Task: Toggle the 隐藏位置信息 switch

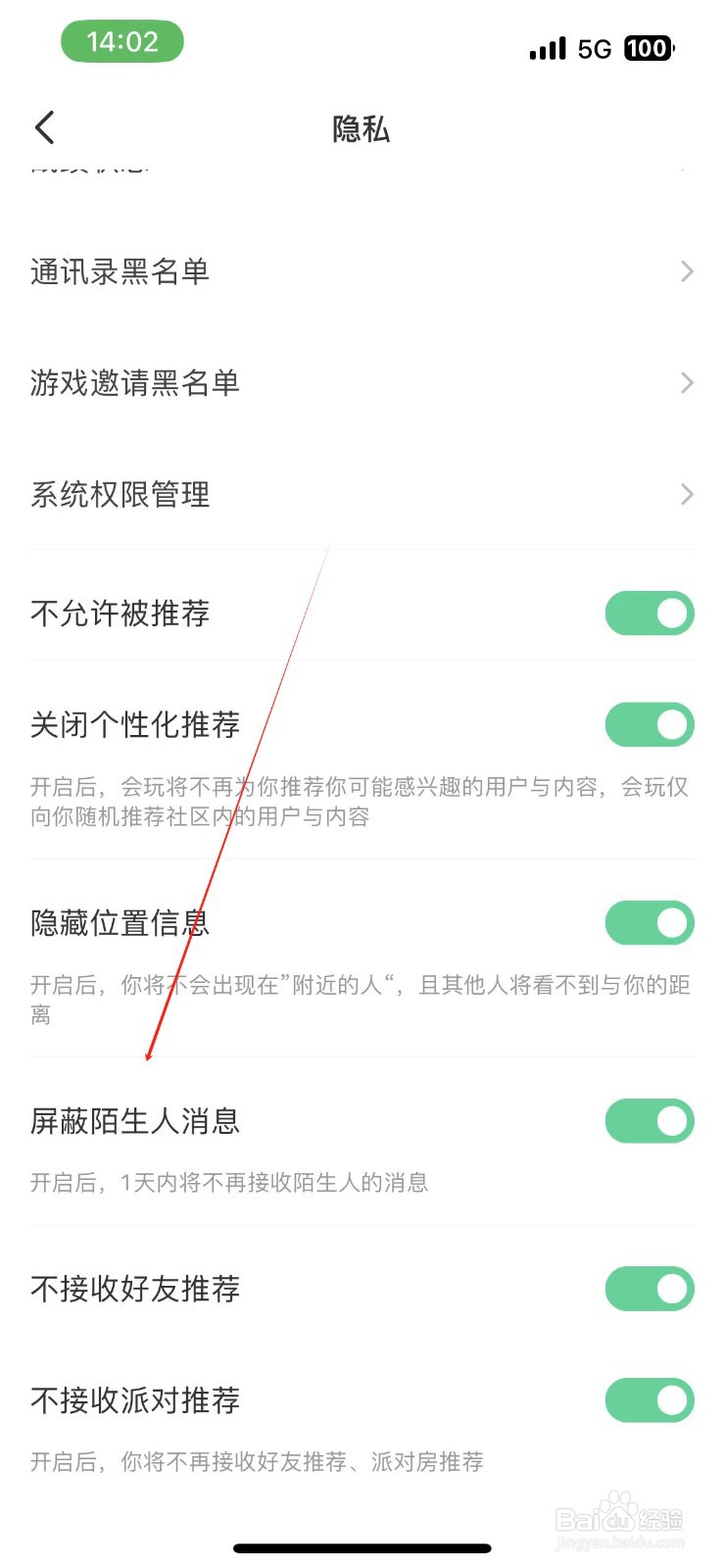Action: click(x=649, y=922)
